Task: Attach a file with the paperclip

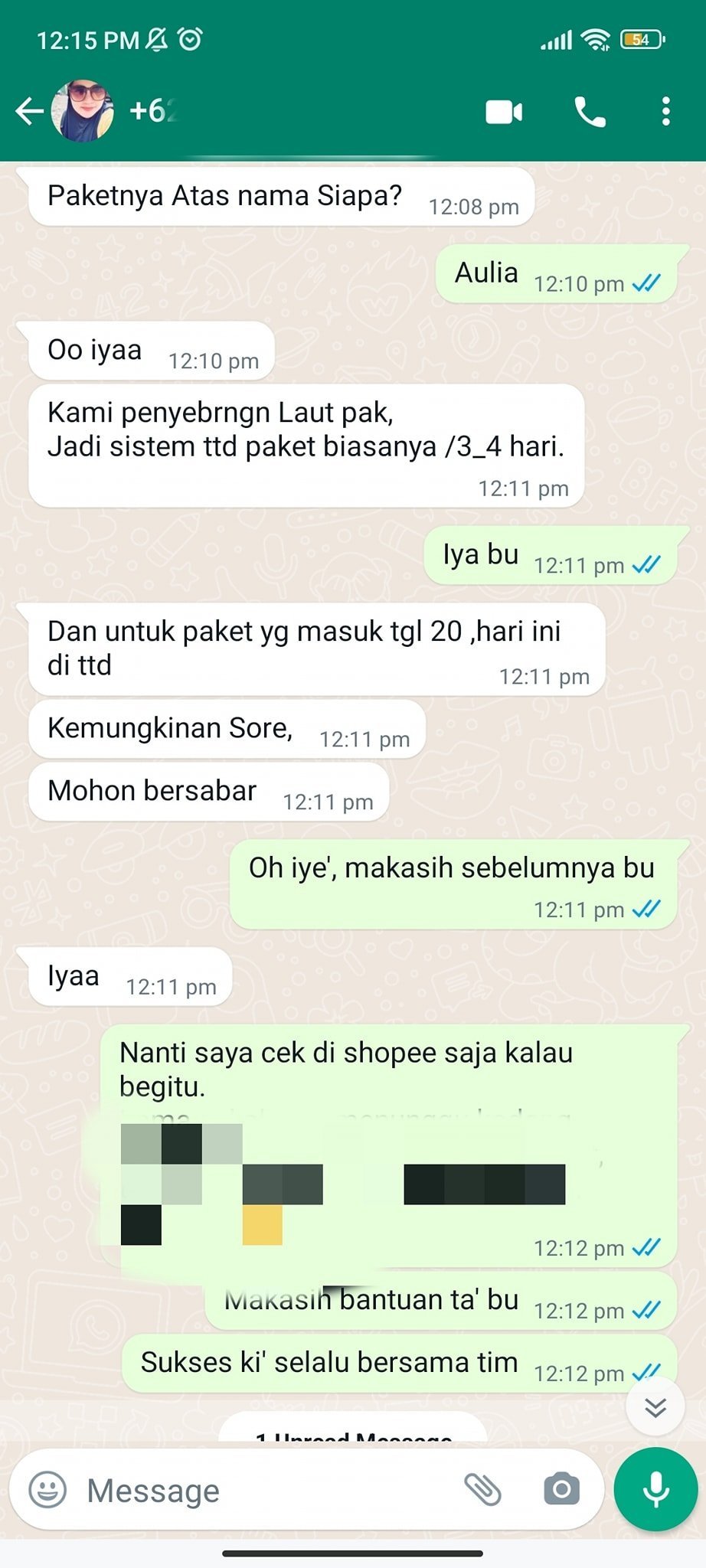Action: tap(482, 1490)
